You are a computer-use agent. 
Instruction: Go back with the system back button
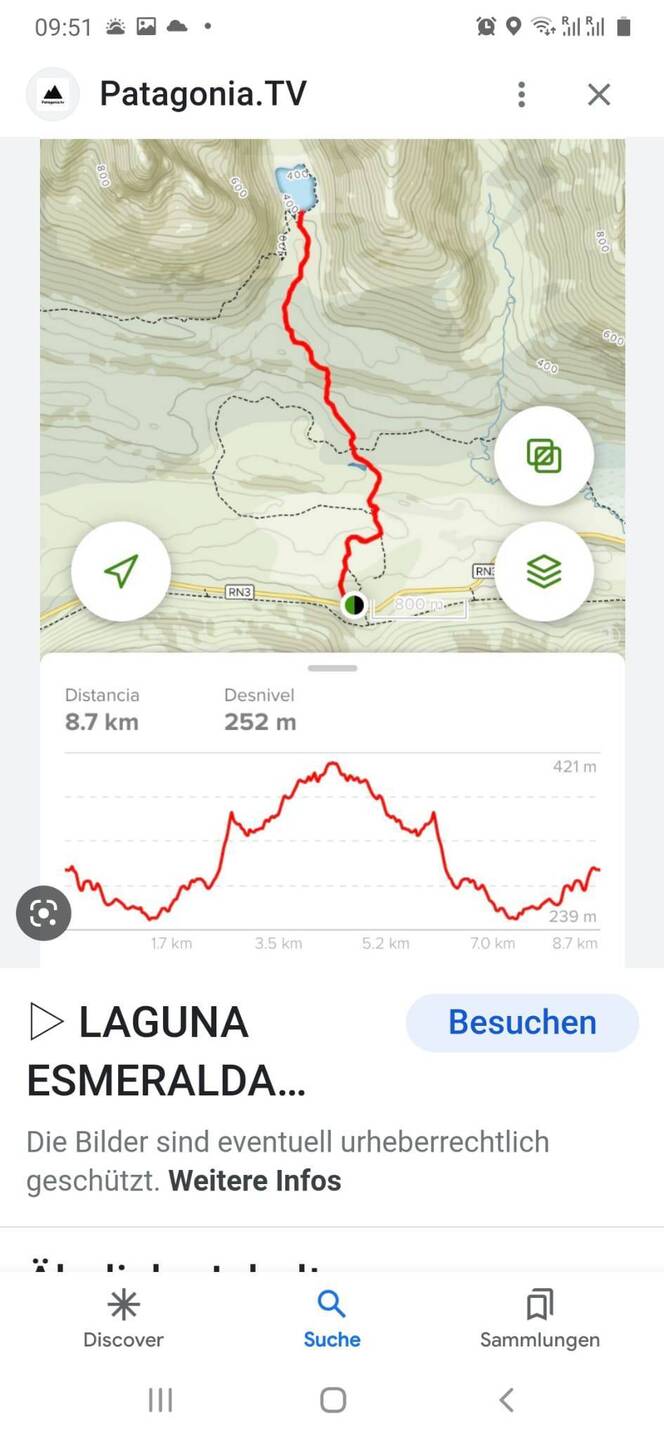tap(506, 1400)
